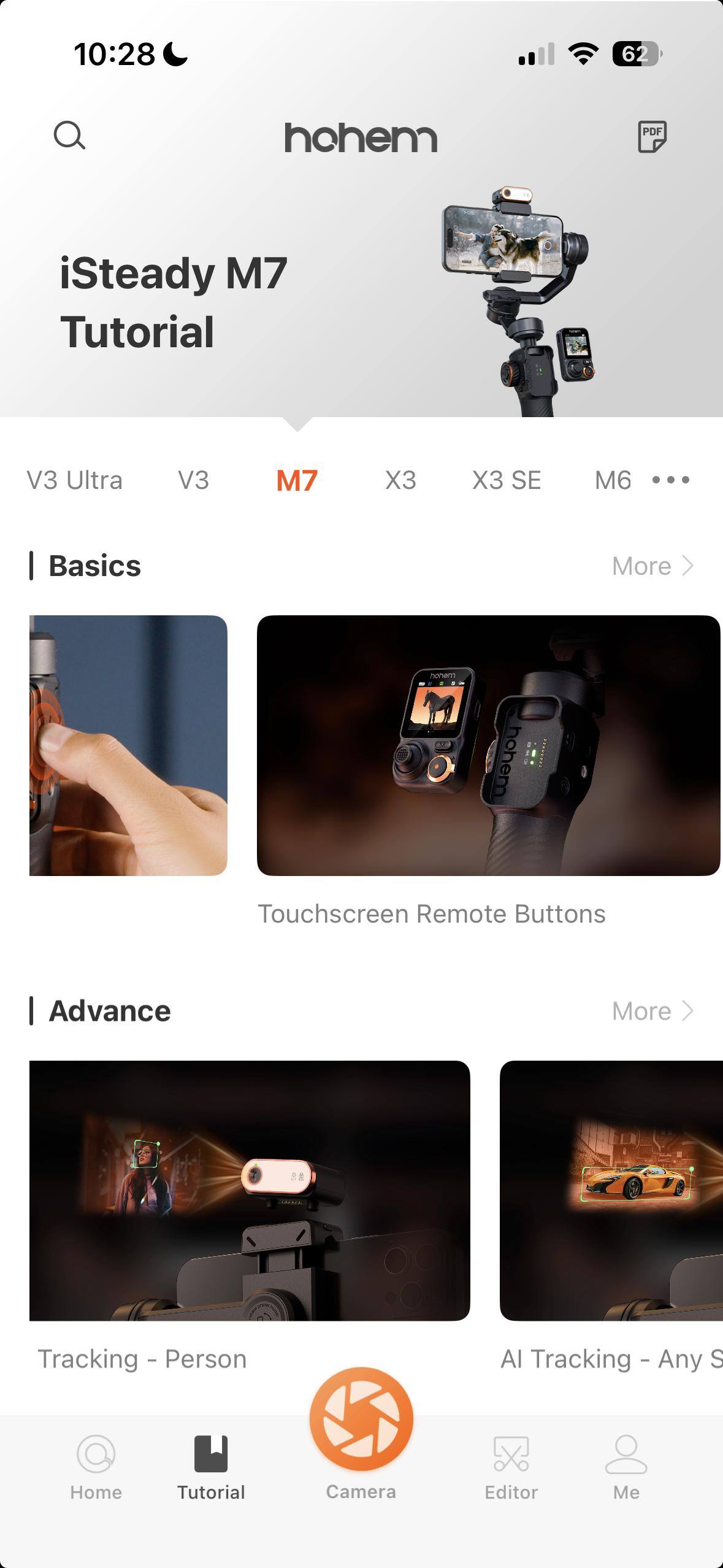This screenshot has width=723, height=1568.
Task: Show more models via three dots
Action: 671,480
